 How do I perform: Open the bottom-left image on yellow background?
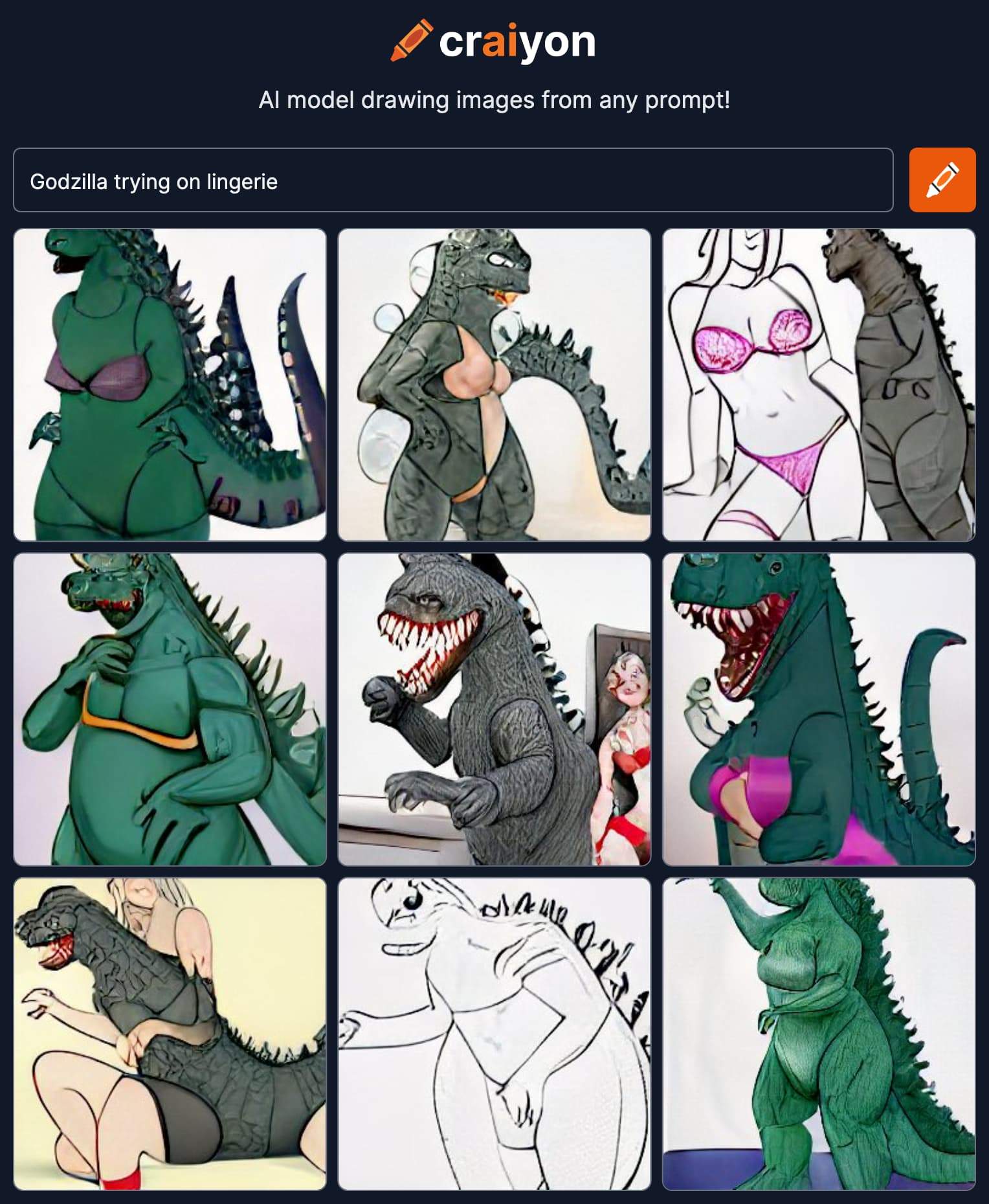pos(170,1034)
